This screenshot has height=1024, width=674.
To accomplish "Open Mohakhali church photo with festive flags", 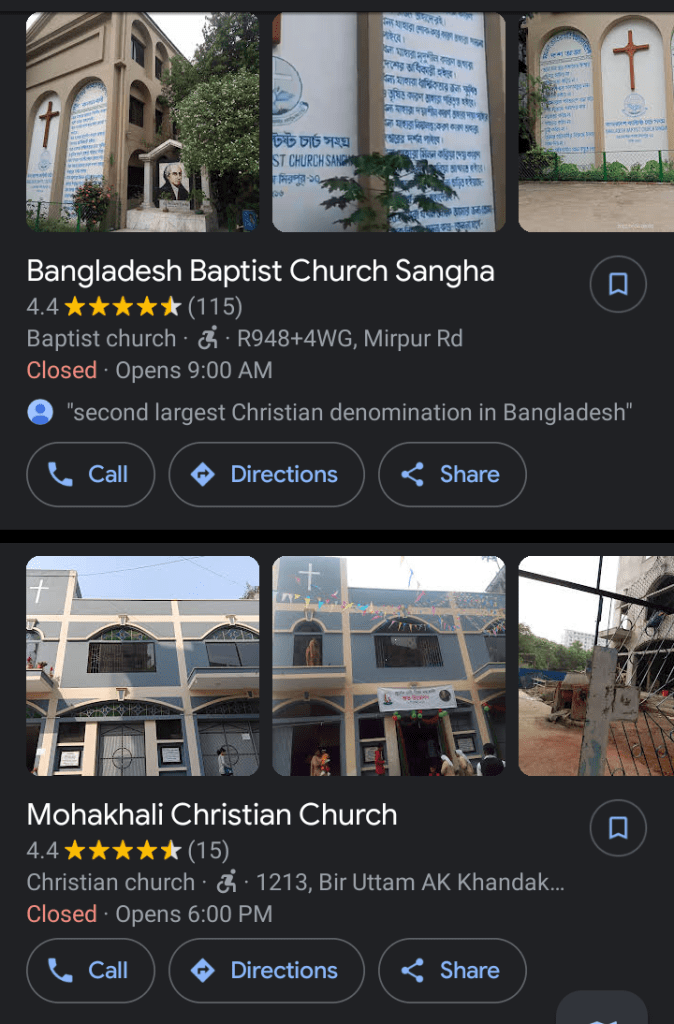I will pos(388,666).
